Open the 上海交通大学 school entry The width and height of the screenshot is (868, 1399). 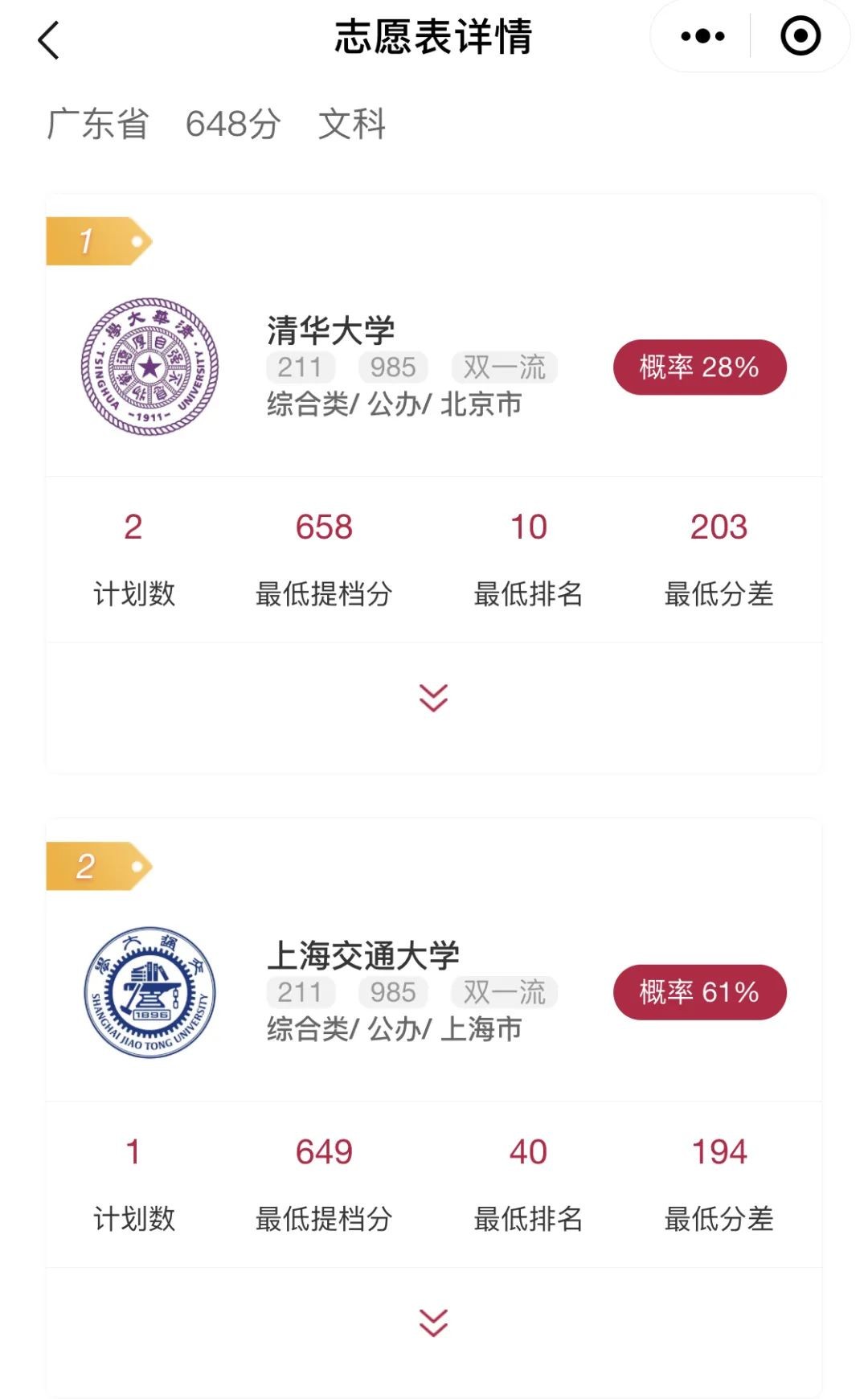(x=363, y=955)
